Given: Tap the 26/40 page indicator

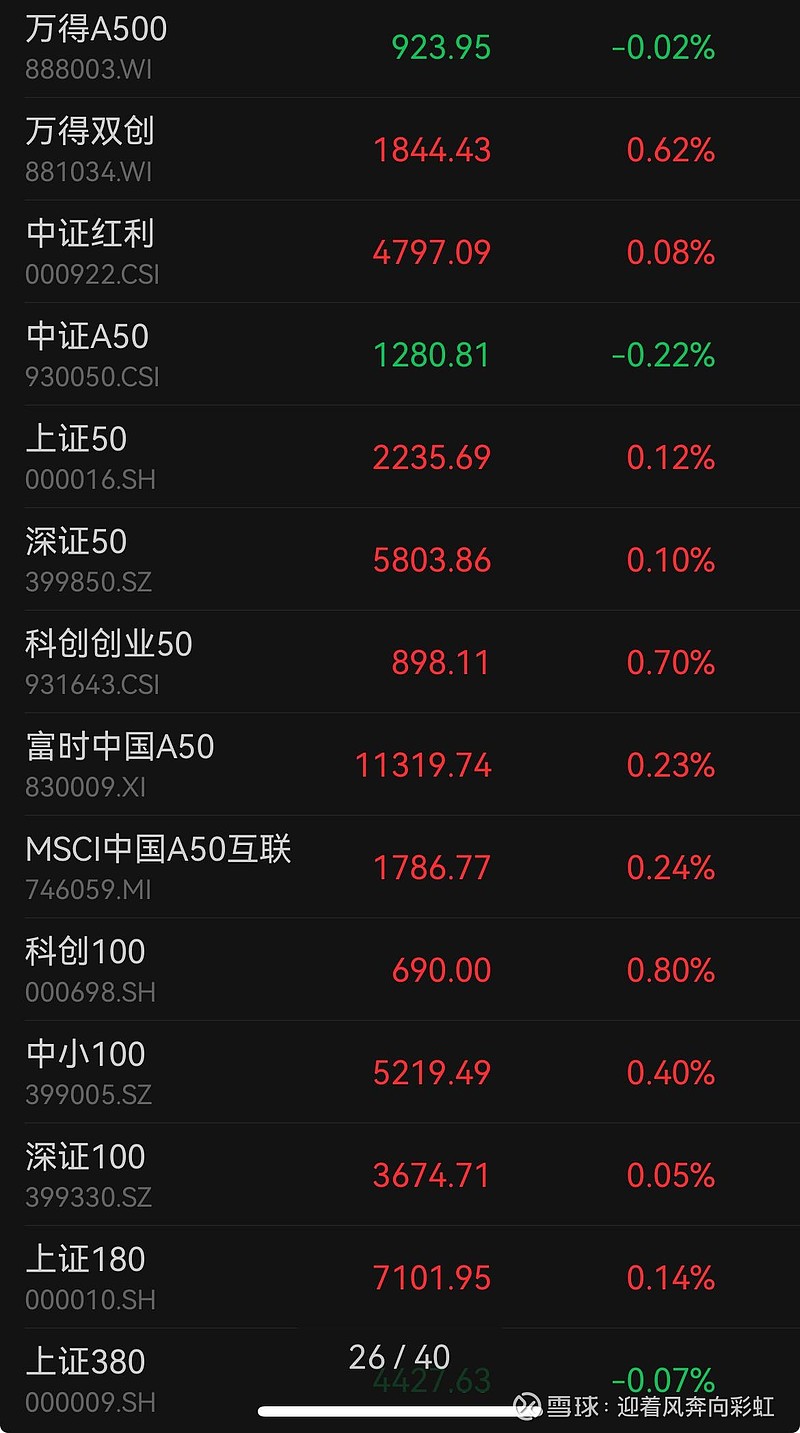Looking at the screenshot, I should pos(400,1357).
